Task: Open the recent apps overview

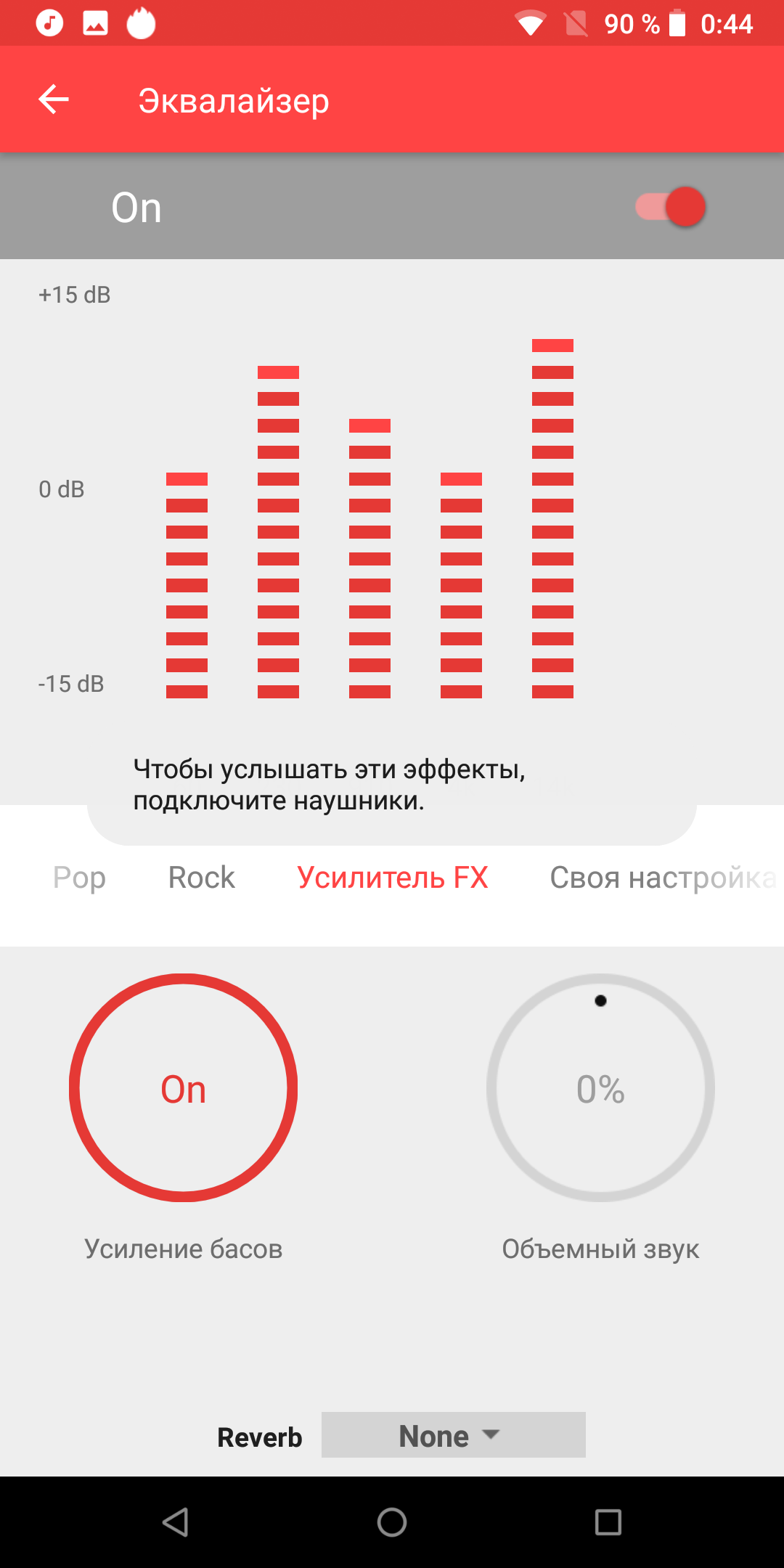Action: pos(608,1522)
